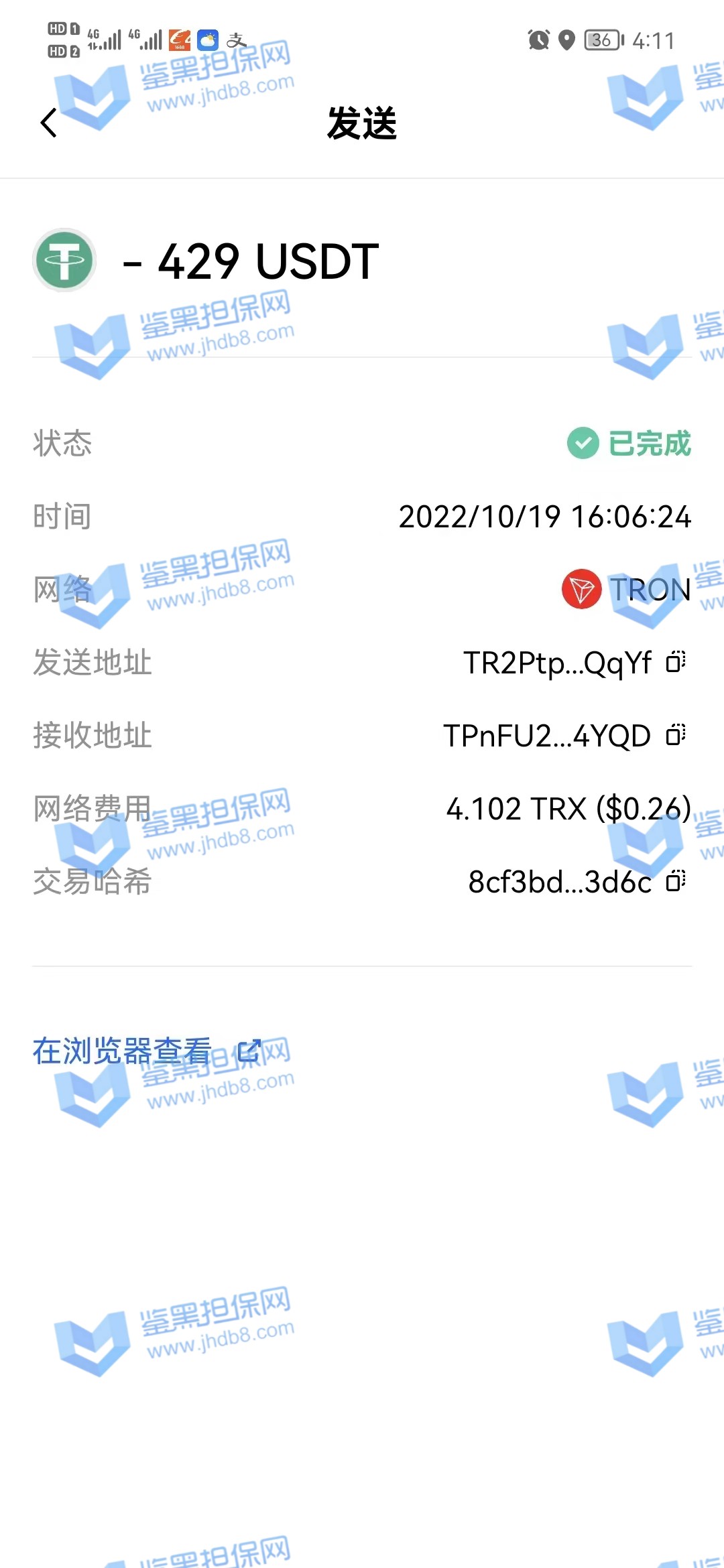The height and width of the screenshot is (1568, 724).
Task: Copy the sending address TR2Ptp...QqYf
Action: tap(675, 662)
